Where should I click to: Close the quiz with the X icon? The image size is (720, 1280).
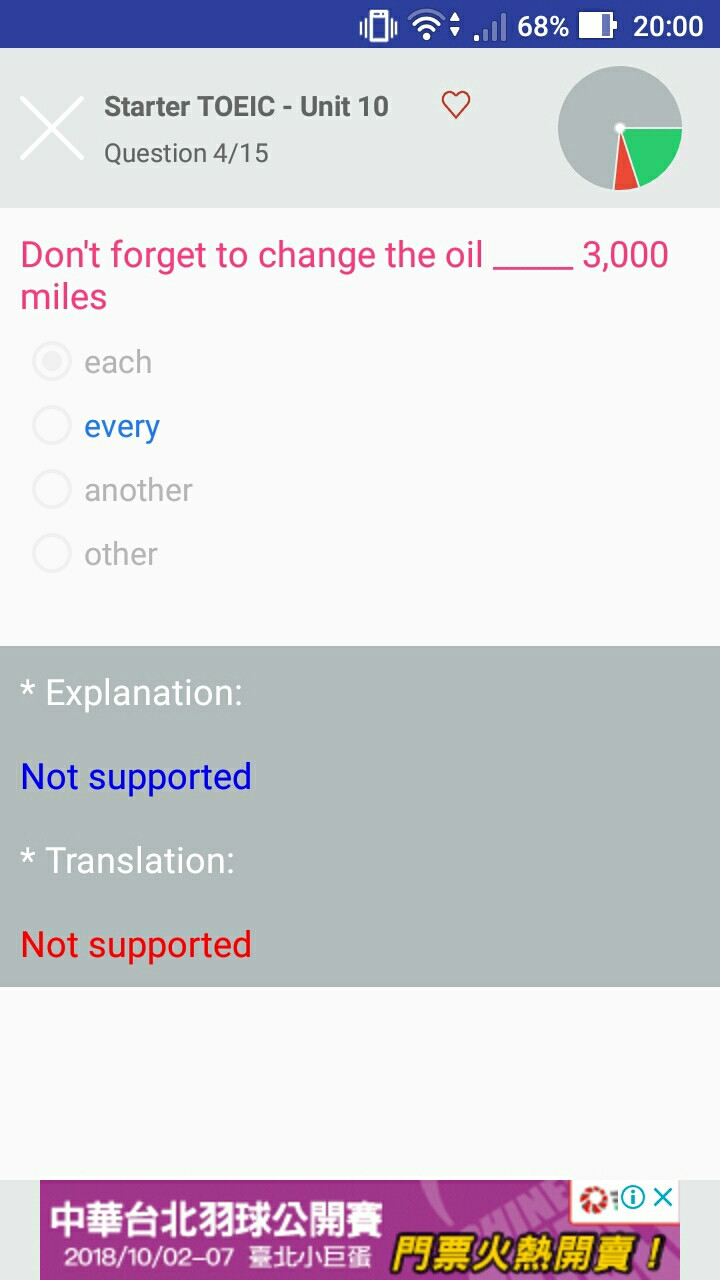point(52,128)
